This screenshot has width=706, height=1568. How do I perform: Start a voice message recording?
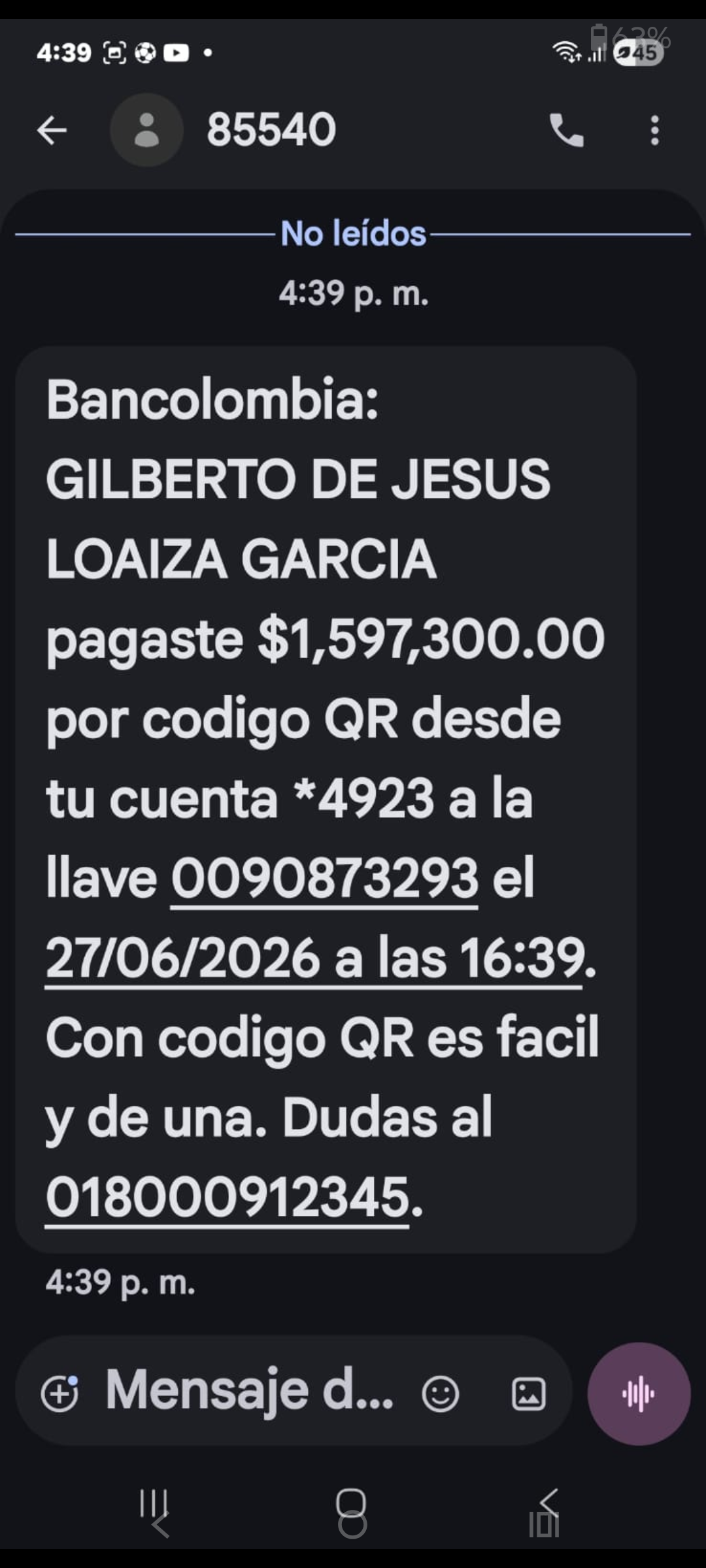pos(639,1394)
